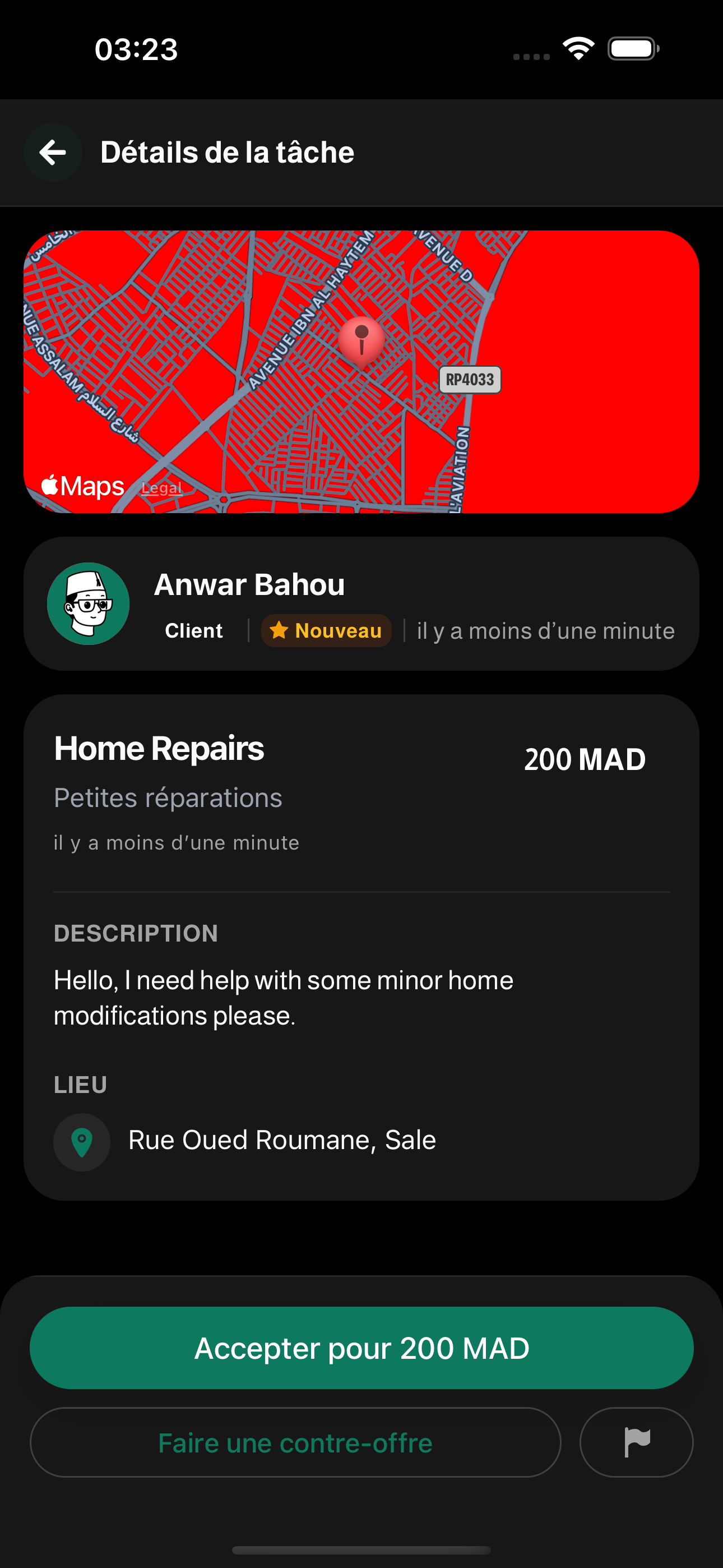
Task: Tap the address Rue Oued Roumane, Sale
Action: 282,1140
